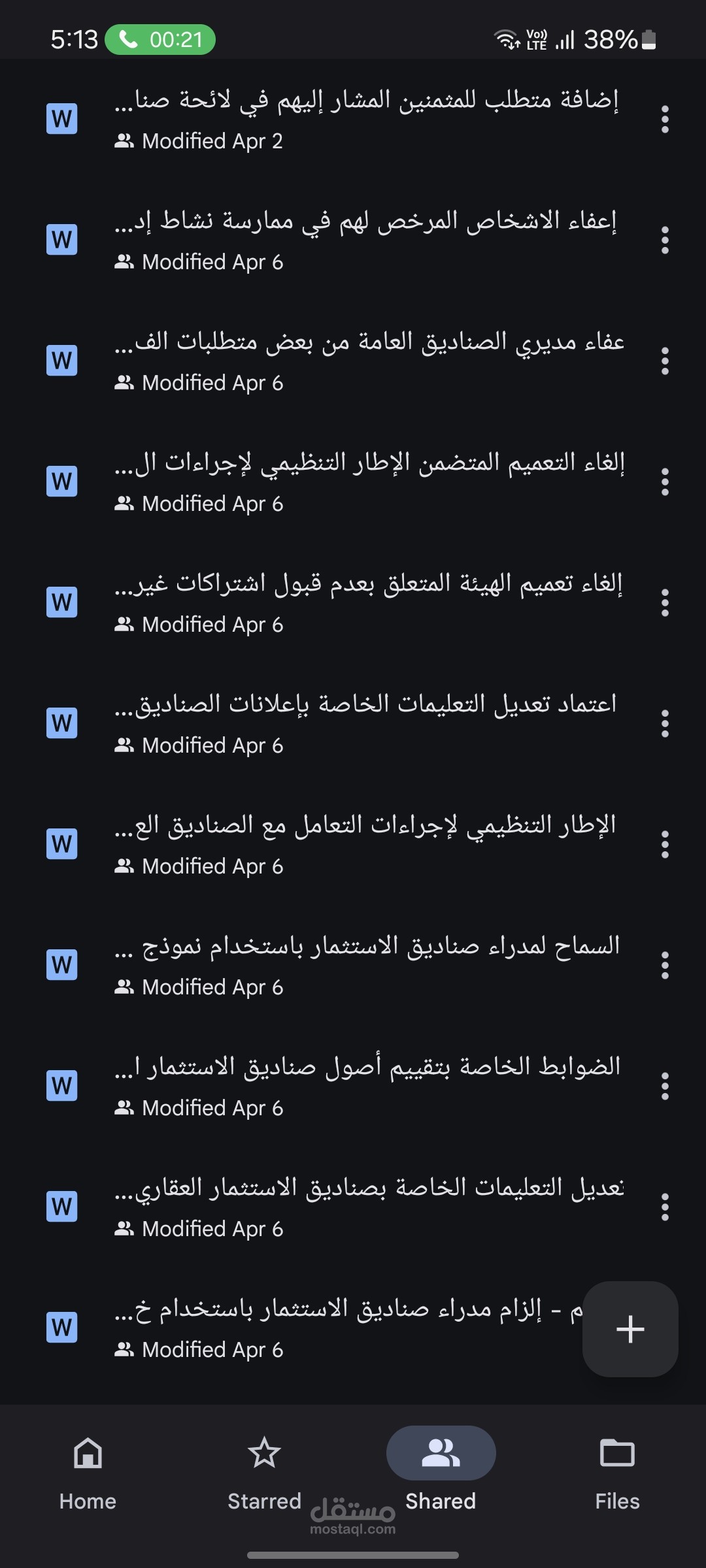
Task: Open options menu for إعفاء الاشخاص document
Action: (664, 240)
